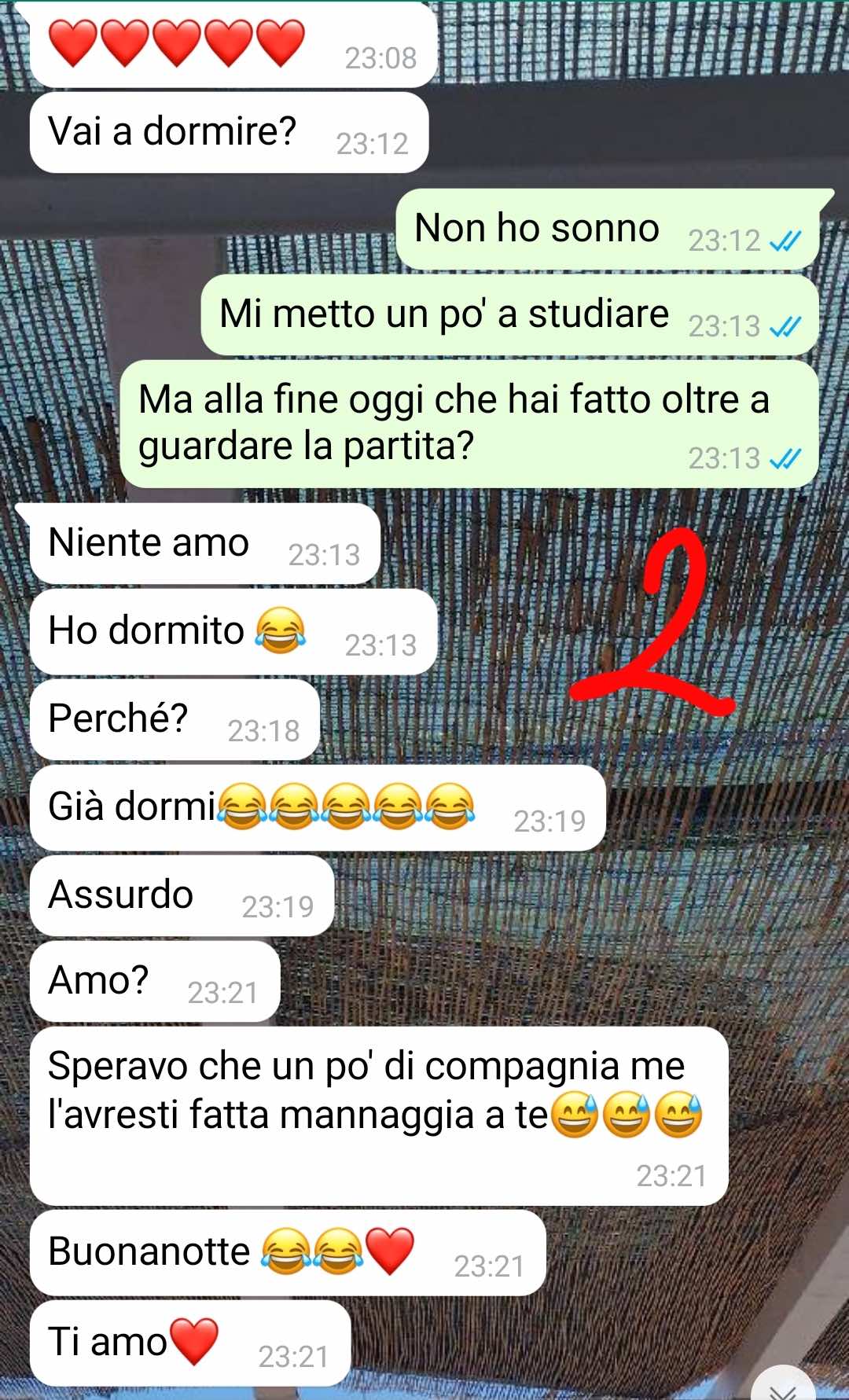Jump to latest messages with scroll-down button
This screenshot has height=1400, width=849.
783,1386
